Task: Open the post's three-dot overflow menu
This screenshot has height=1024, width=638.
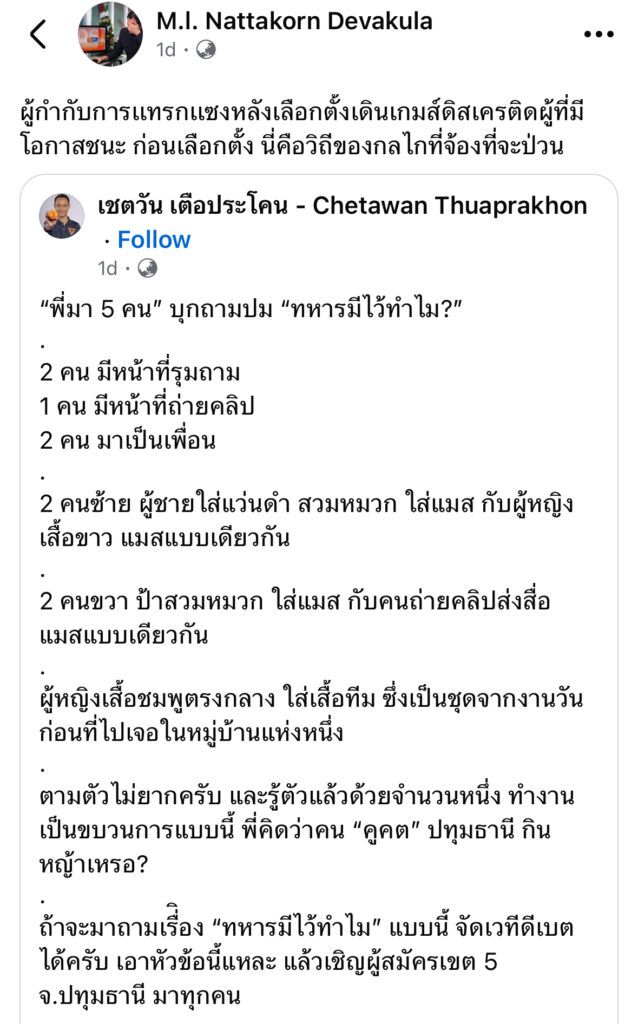Action: pos(598,35)
